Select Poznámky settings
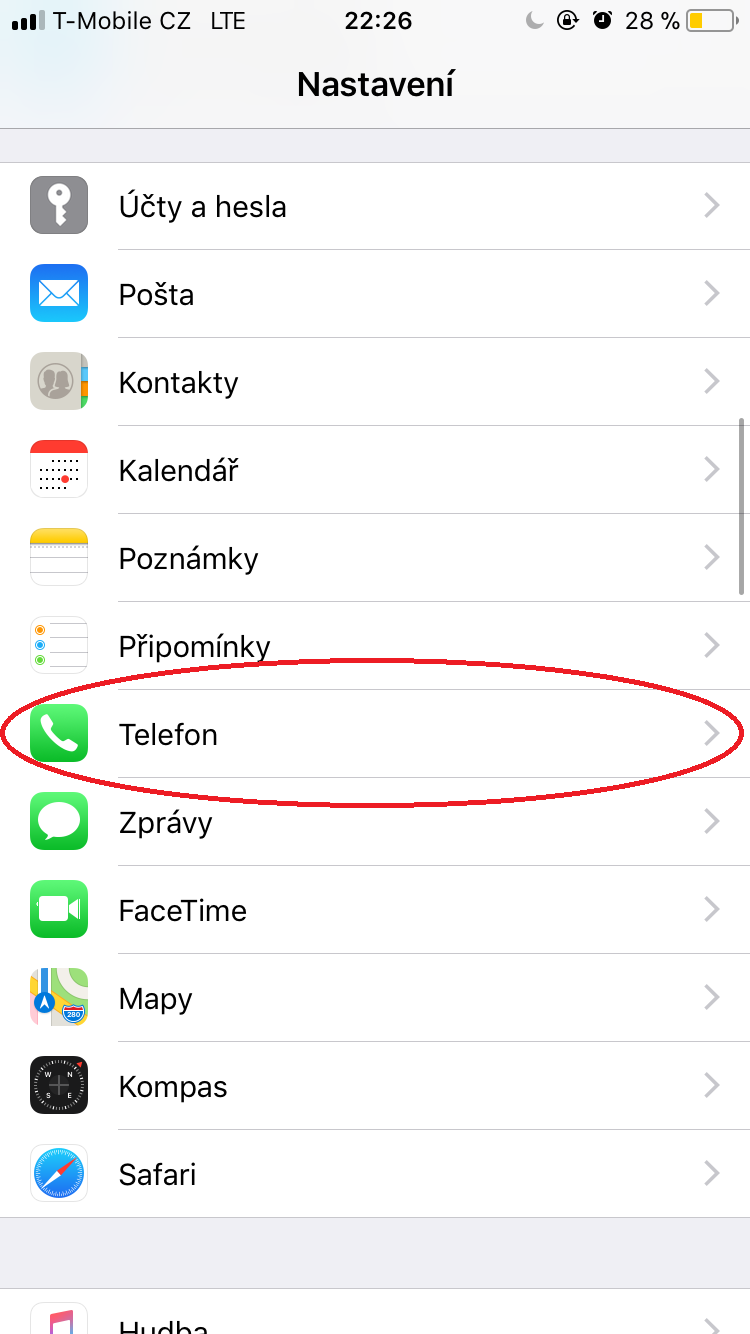This screenshot has height=1334, width=750. coord(375,558)
